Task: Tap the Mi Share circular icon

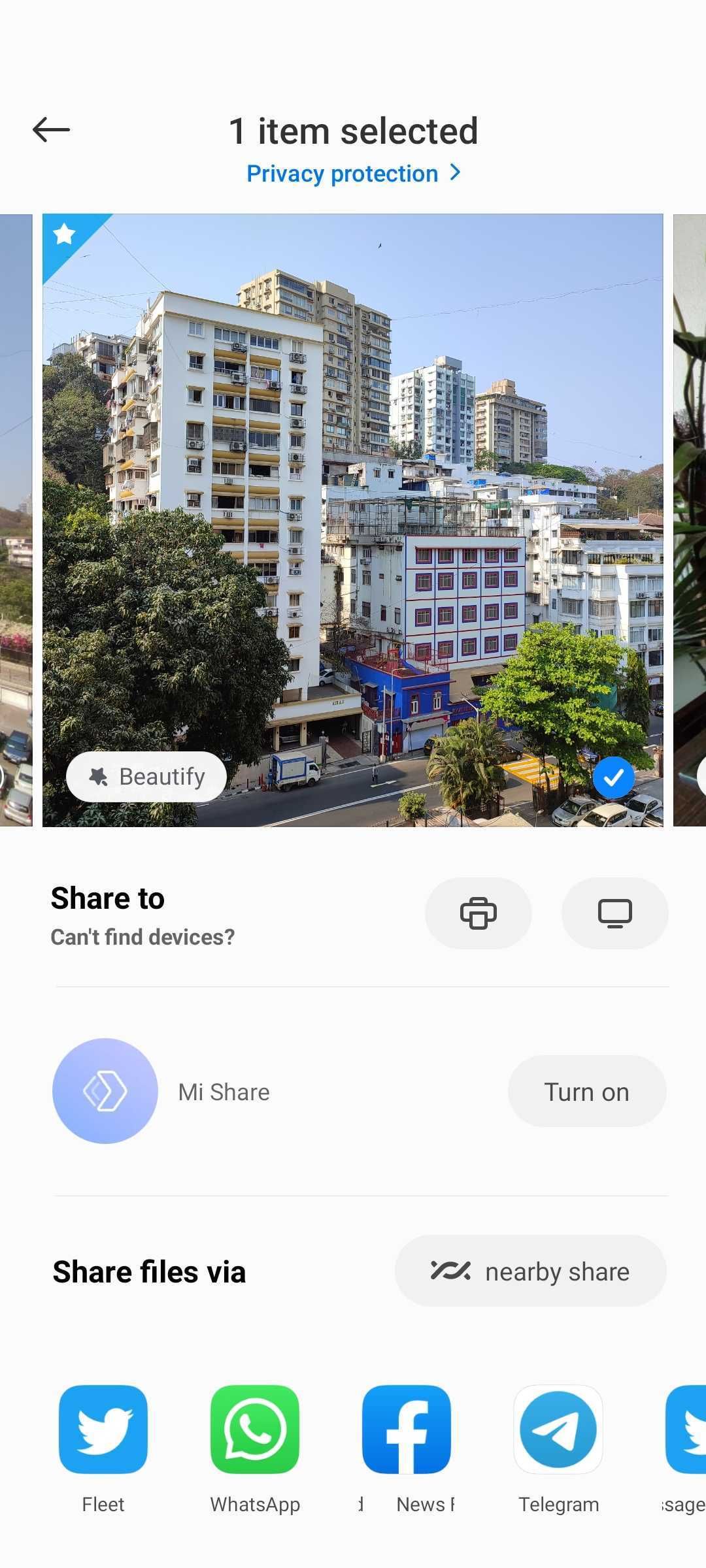Action: (x=105, y=1091)
